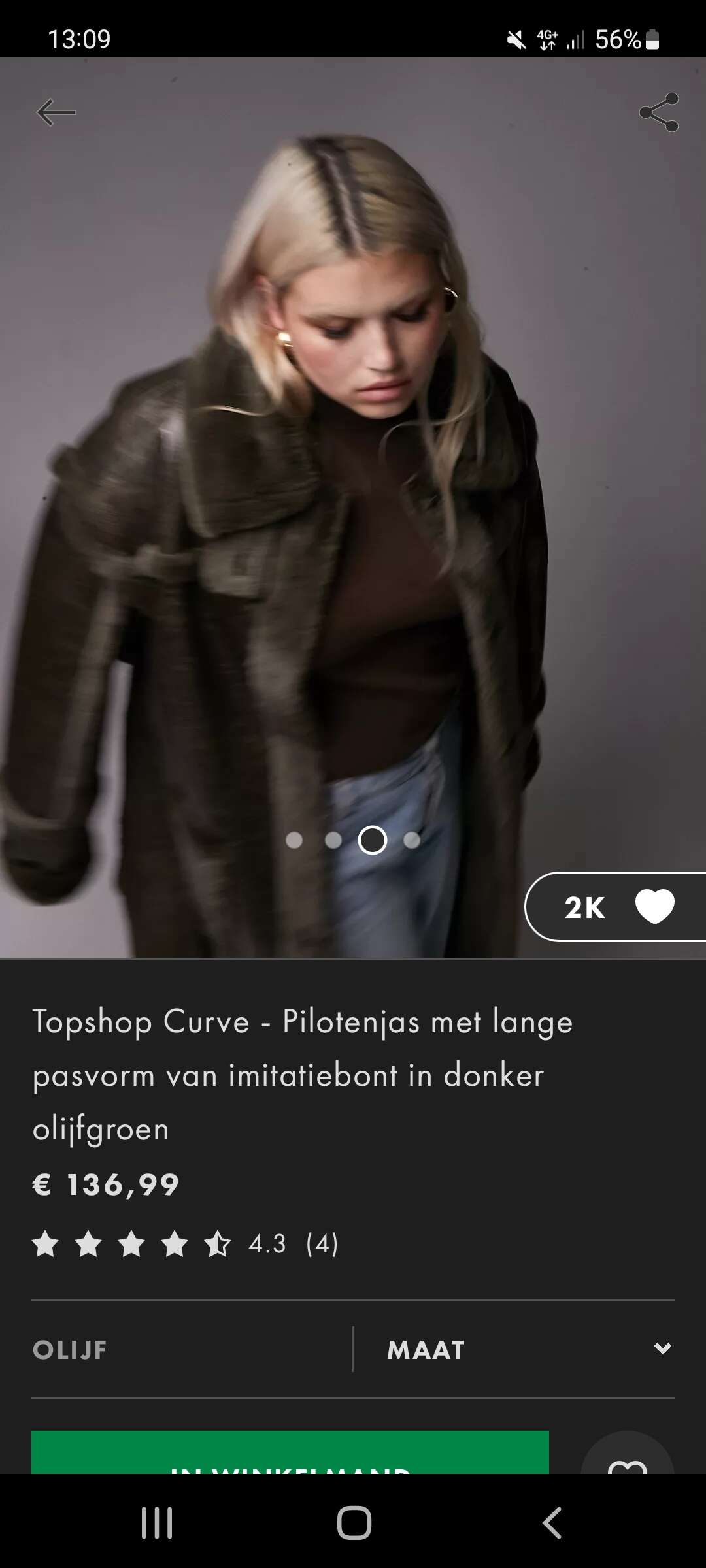Open recent apps from the navigation bar
Screen dimensions: 706x1568
pos(157,1523)
